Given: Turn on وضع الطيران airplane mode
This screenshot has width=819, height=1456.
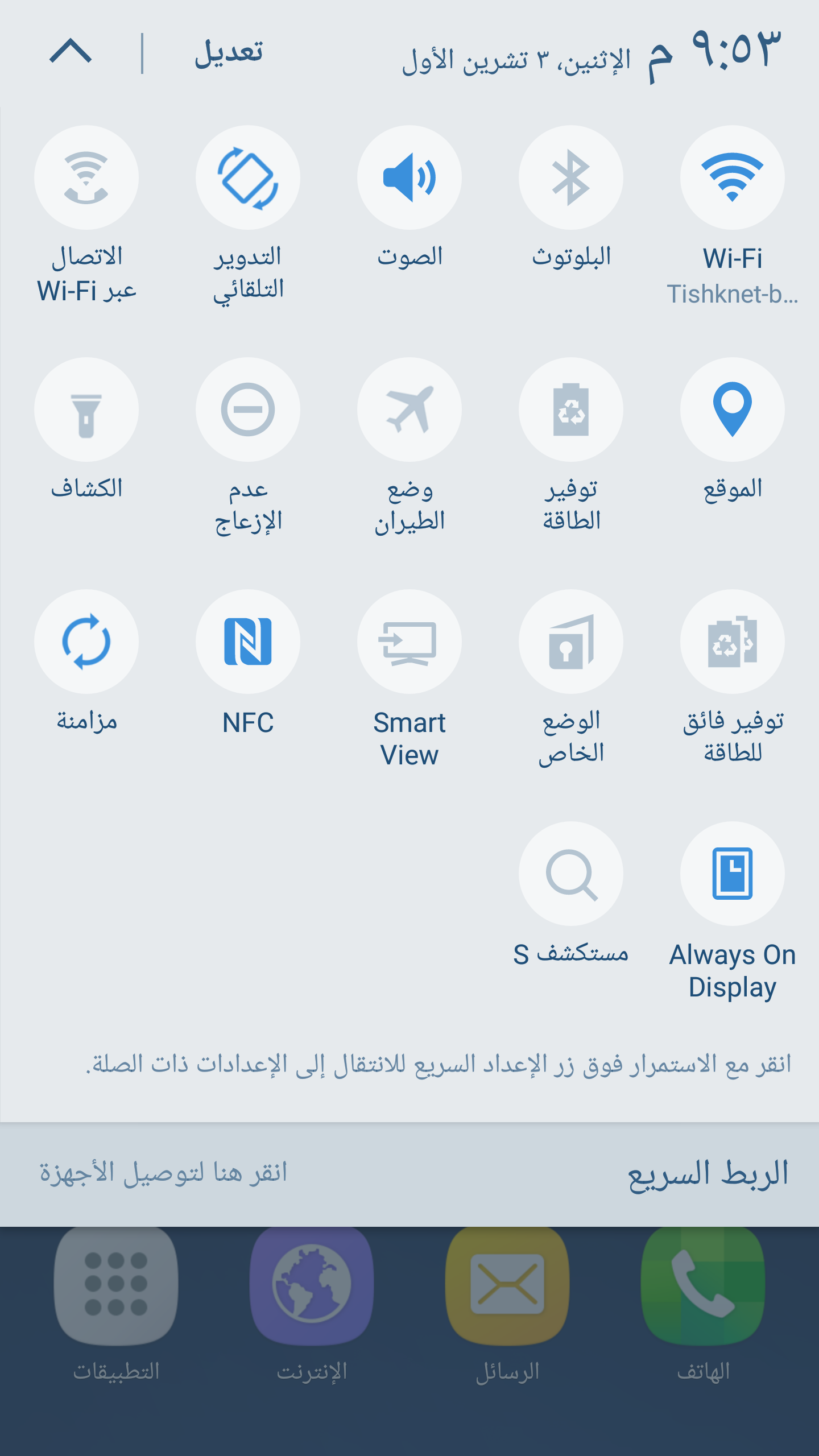Looking at the screenshot, I should tap(409, 410).
